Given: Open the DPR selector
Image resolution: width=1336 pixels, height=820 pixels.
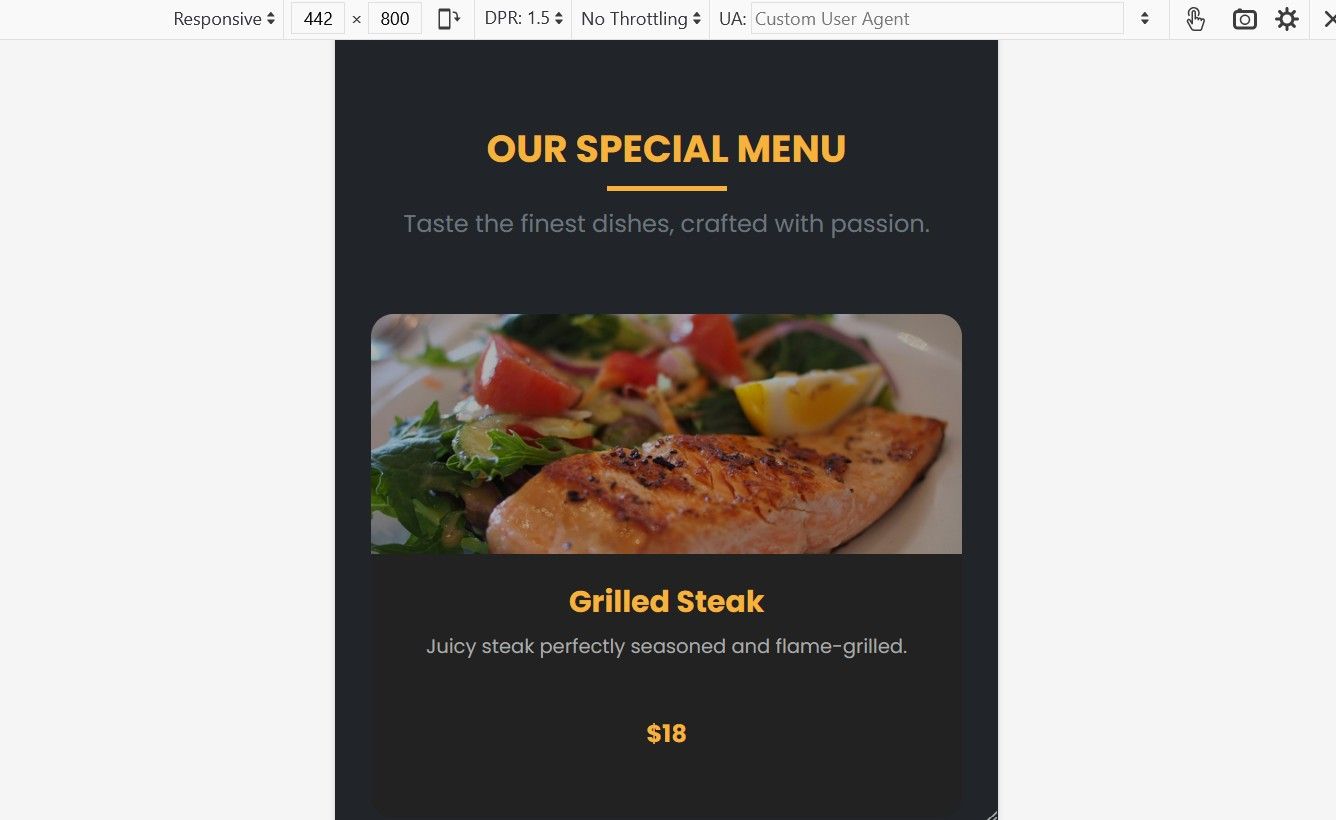Looking at the screenshot, I should (x=523, y=19).
